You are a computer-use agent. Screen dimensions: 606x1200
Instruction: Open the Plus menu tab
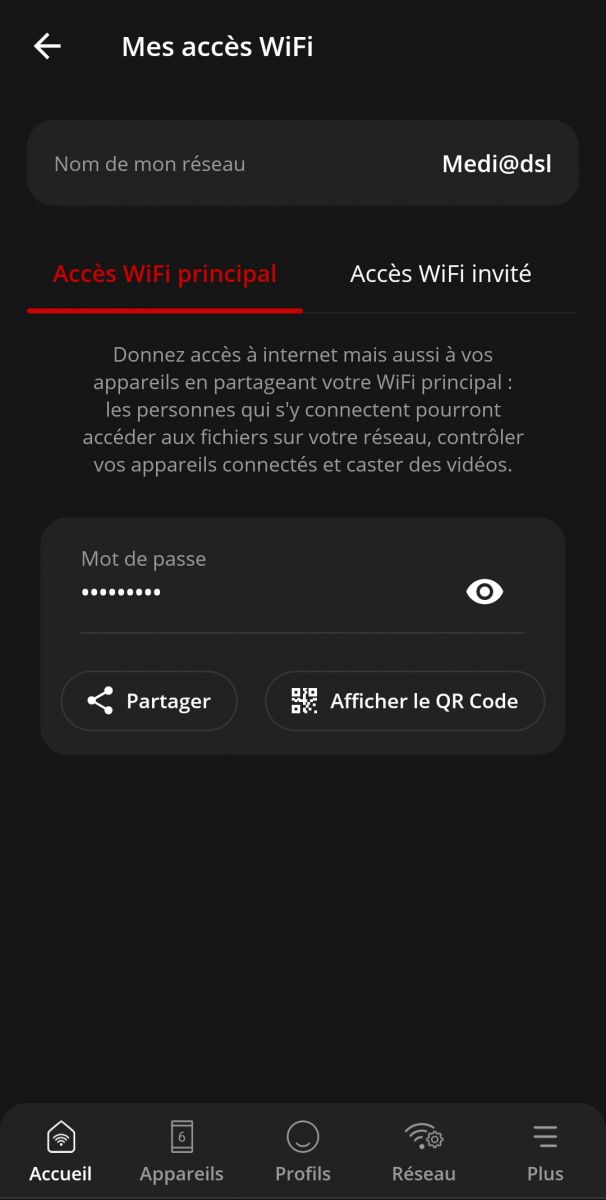point(545,1151)
